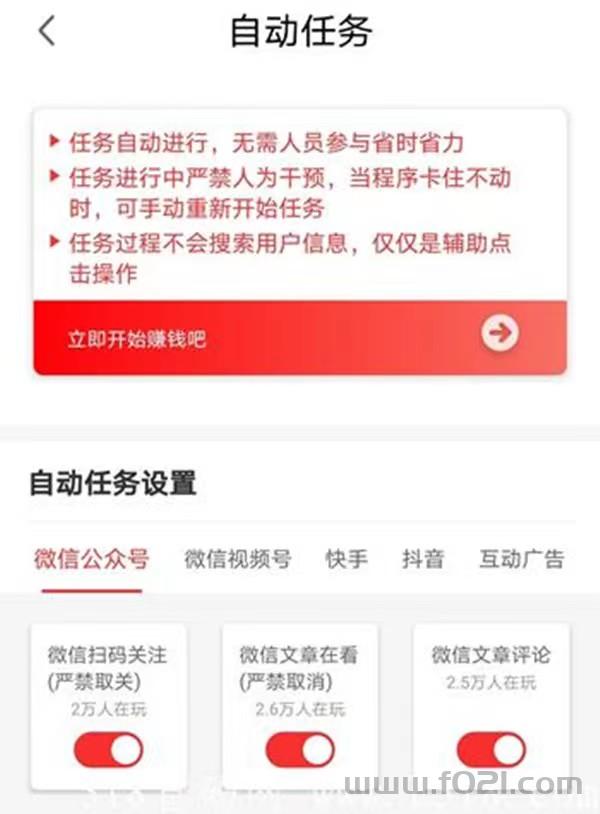Viewport: 600px width, 814px height.
Task: Disable the 微信文章在看 switch
Action: (x=299, y=750)
